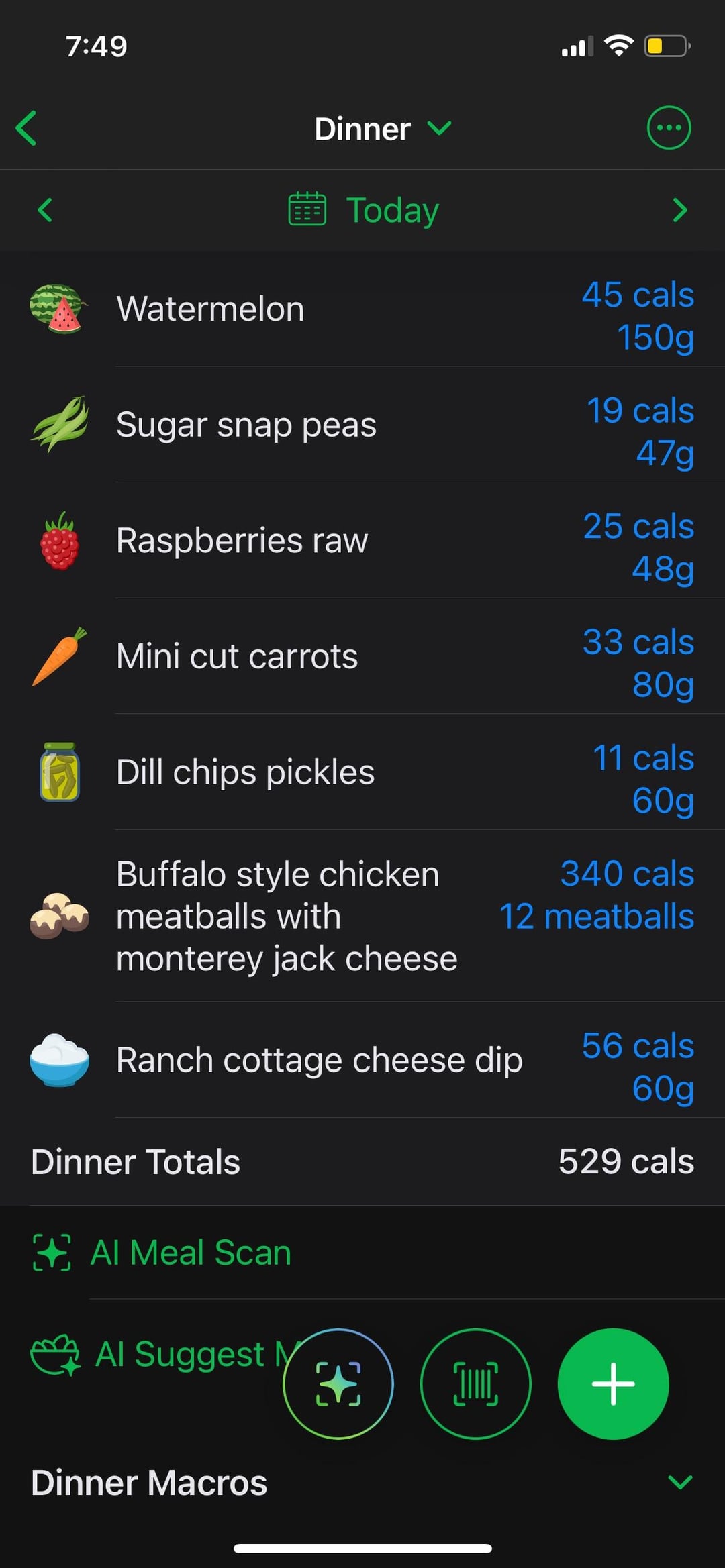Open the Sugar snap peas entry
This screenshot has height=1568, width=725.
pyautogui.click(x=362, y=425)
